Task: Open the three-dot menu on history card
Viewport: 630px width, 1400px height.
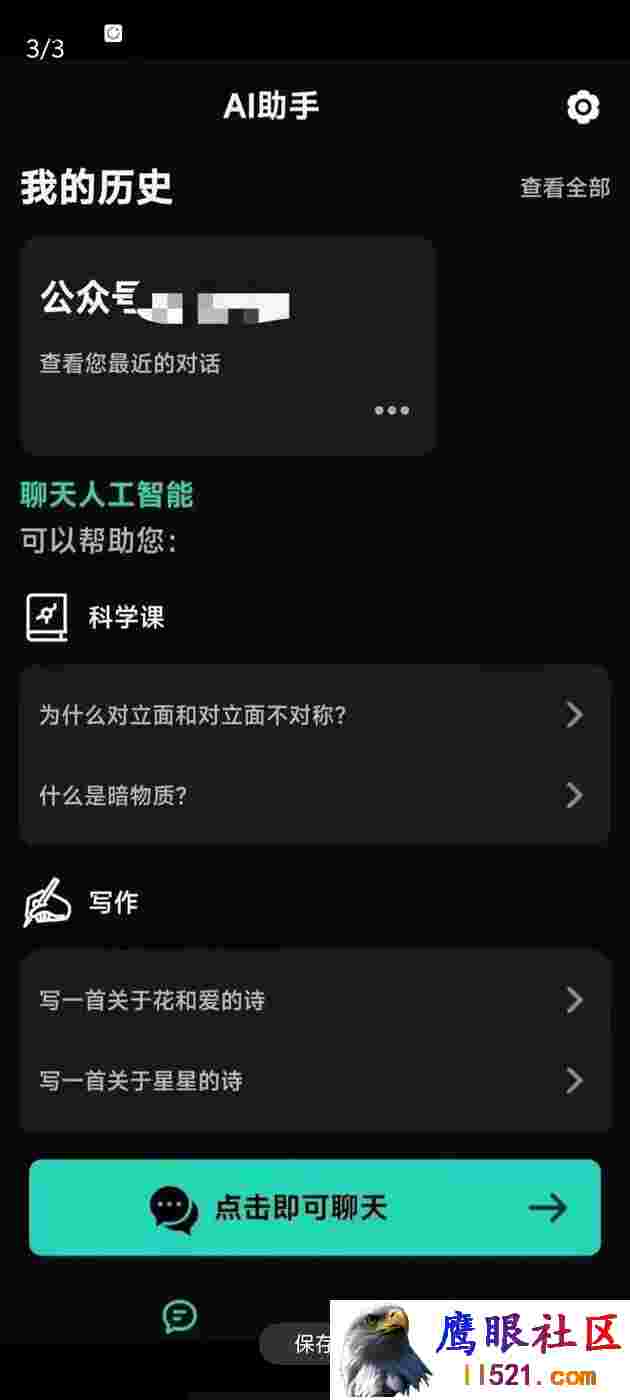Action: point(392,410)
